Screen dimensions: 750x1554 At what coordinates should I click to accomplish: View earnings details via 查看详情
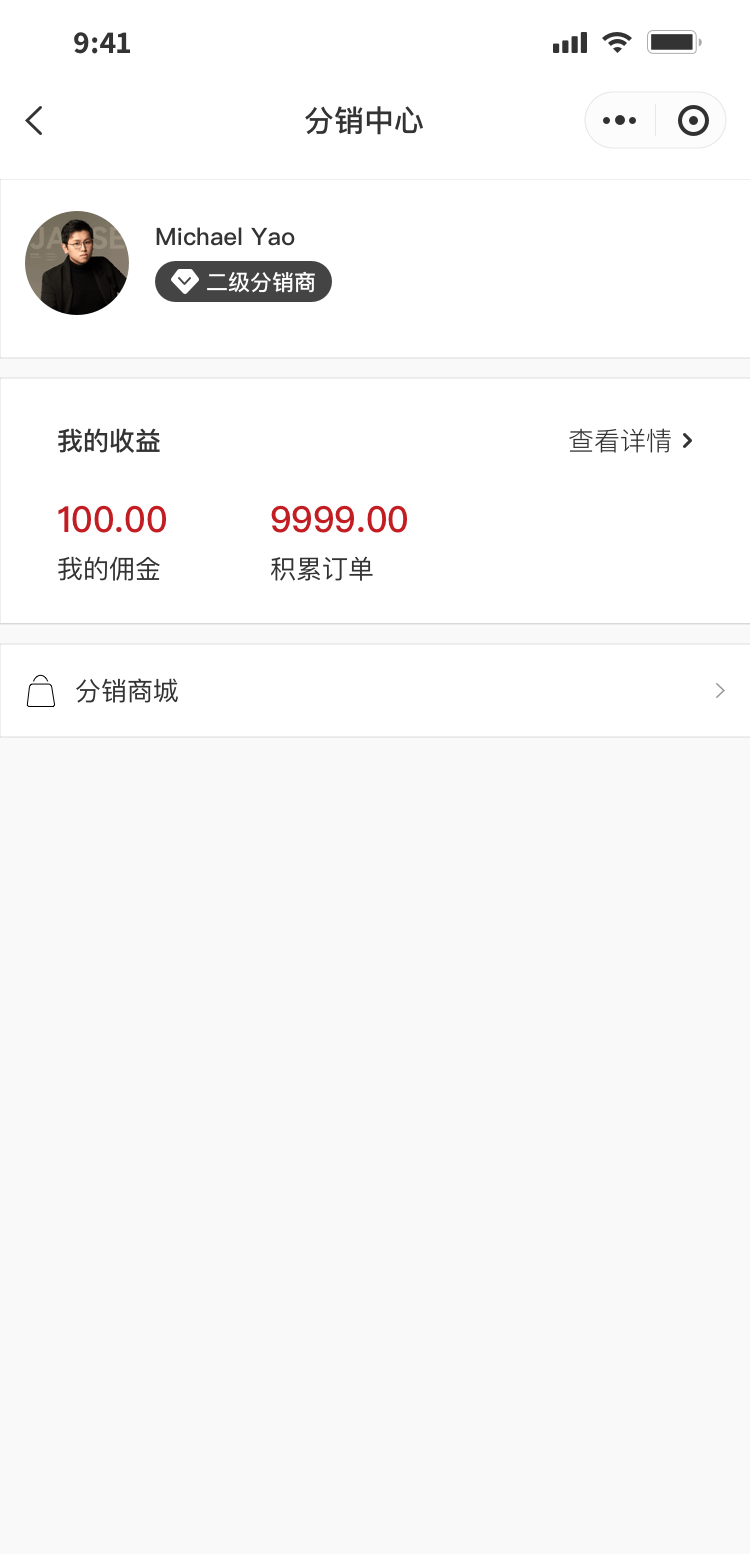tap(630, 441)
